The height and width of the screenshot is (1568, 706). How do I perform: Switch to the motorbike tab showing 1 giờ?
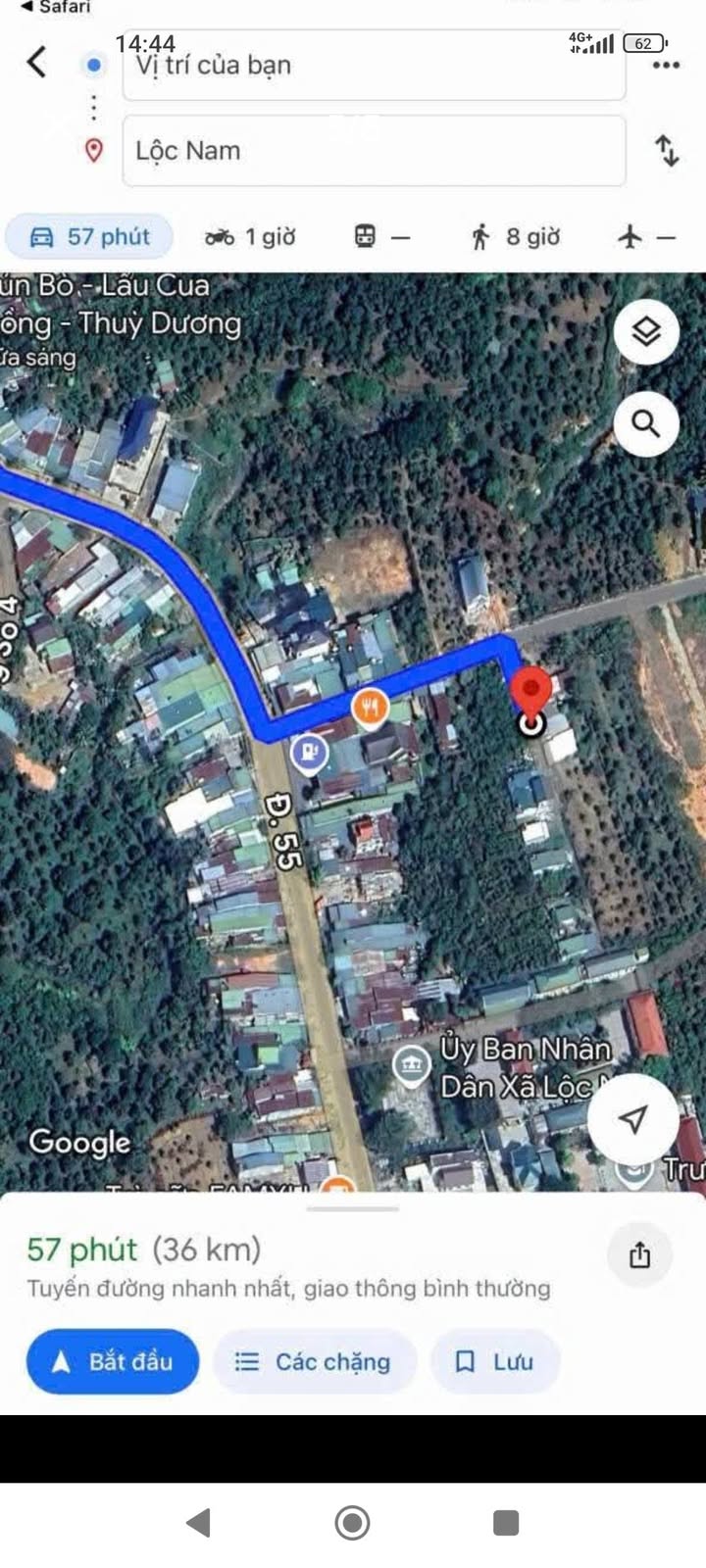pyautogui.click(x=249, y=237)
